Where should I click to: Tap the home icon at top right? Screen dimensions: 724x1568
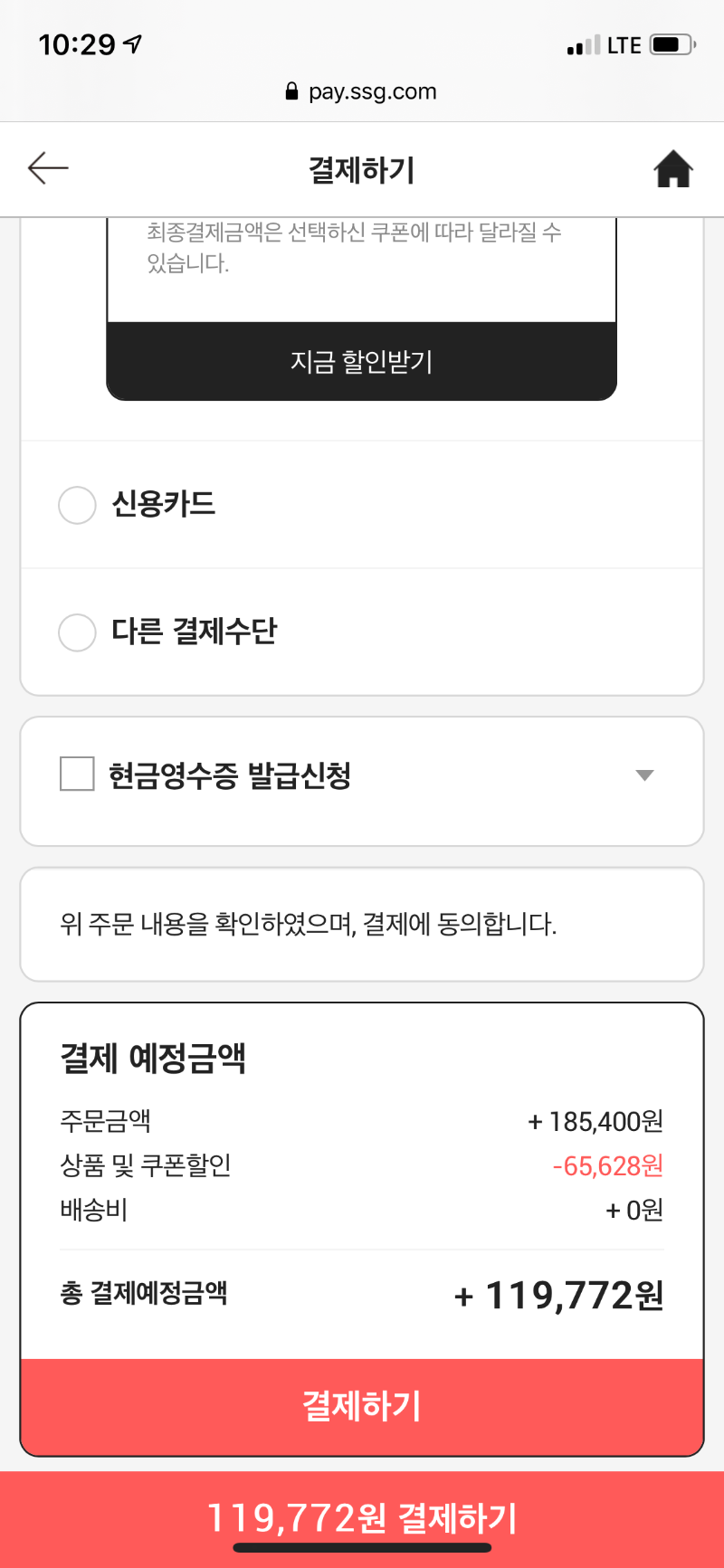[673, 168]
